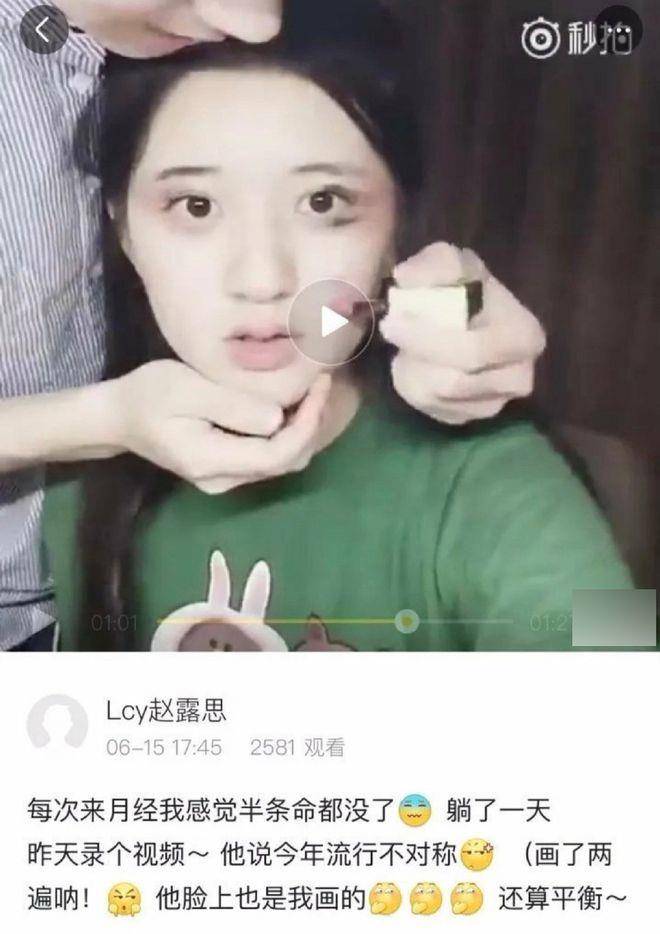Open the username Lcy赵露思
The image size is (660, 934).
(166, 710)
